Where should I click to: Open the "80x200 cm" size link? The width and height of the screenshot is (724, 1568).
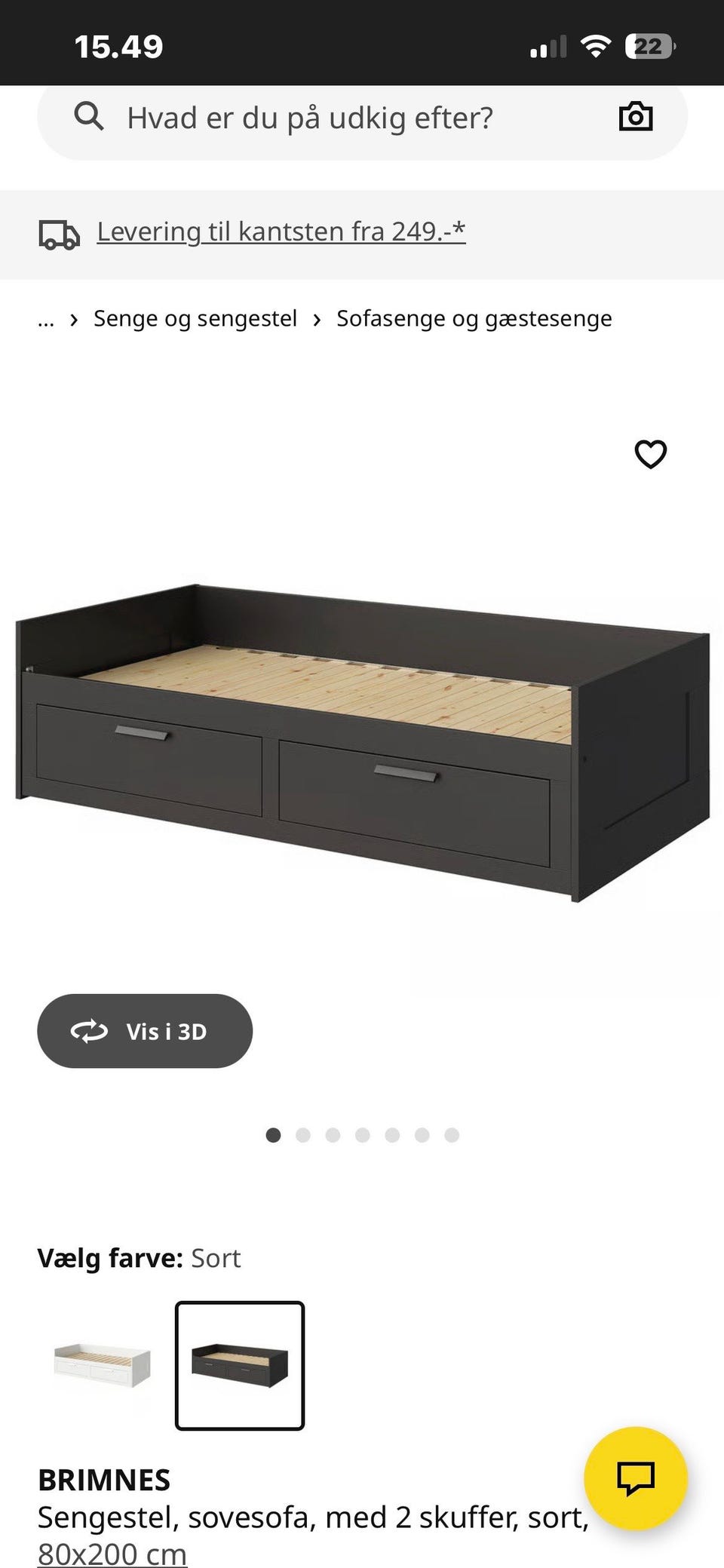tap(112, 1554)
